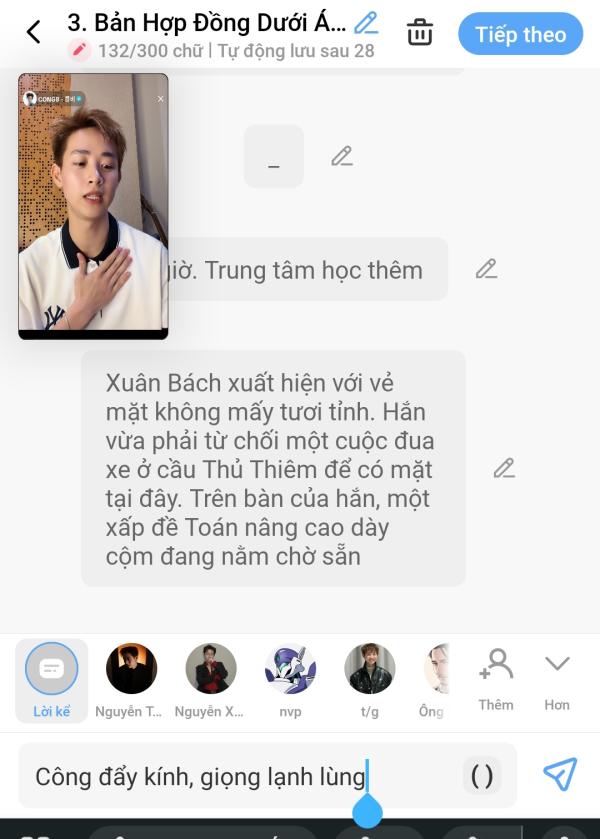Delete this chapter with the trash icon
Screen dimensions: 600x839
(420, 33)
